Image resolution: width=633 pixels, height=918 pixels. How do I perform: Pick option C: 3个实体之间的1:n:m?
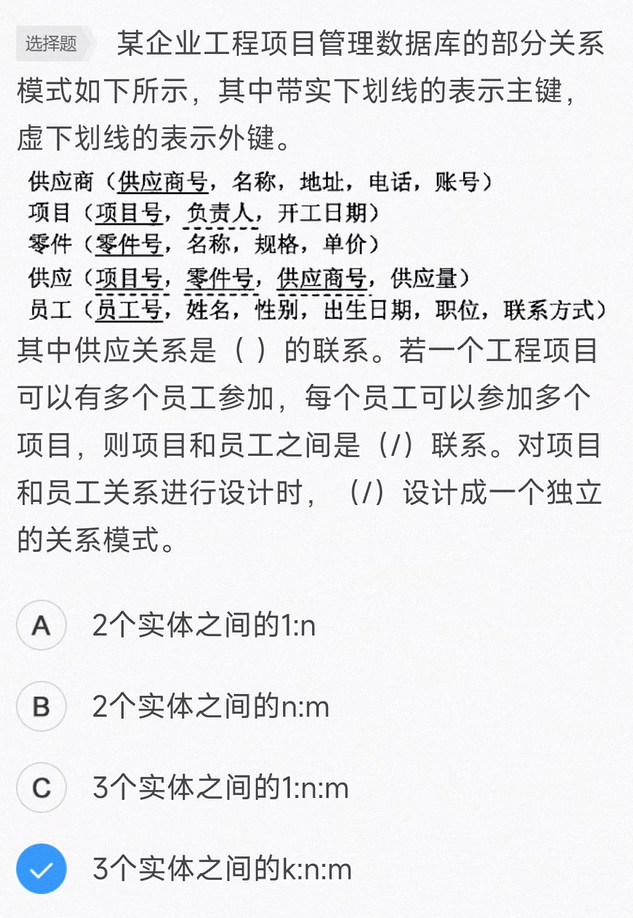(42, 788)
